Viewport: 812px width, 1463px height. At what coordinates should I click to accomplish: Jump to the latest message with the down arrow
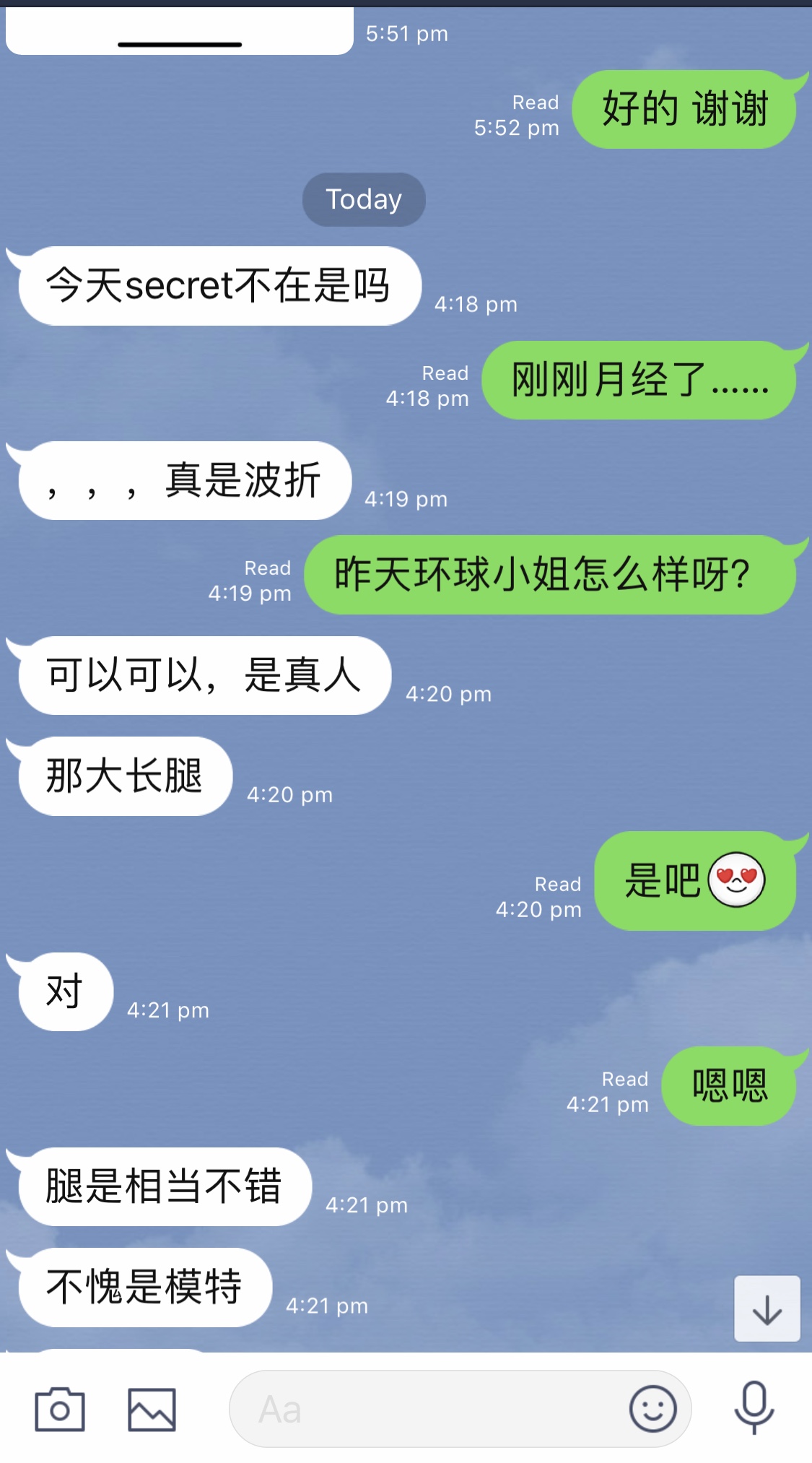pos(767,1309)
